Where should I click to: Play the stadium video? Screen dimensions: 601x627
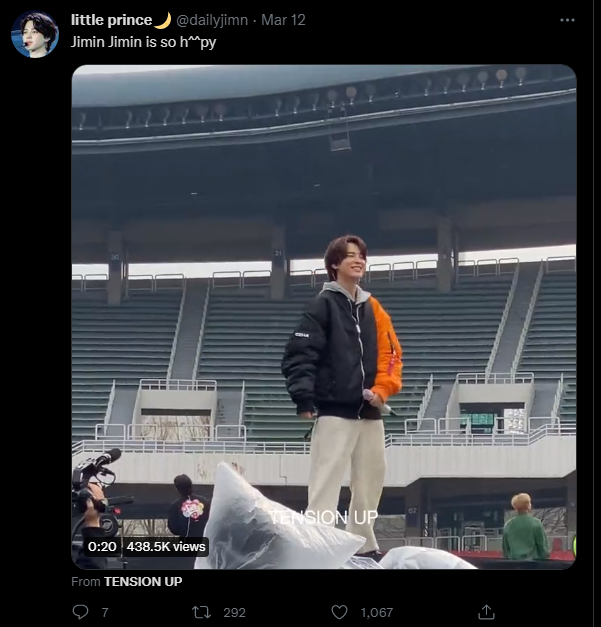click(x=323, y=317)
